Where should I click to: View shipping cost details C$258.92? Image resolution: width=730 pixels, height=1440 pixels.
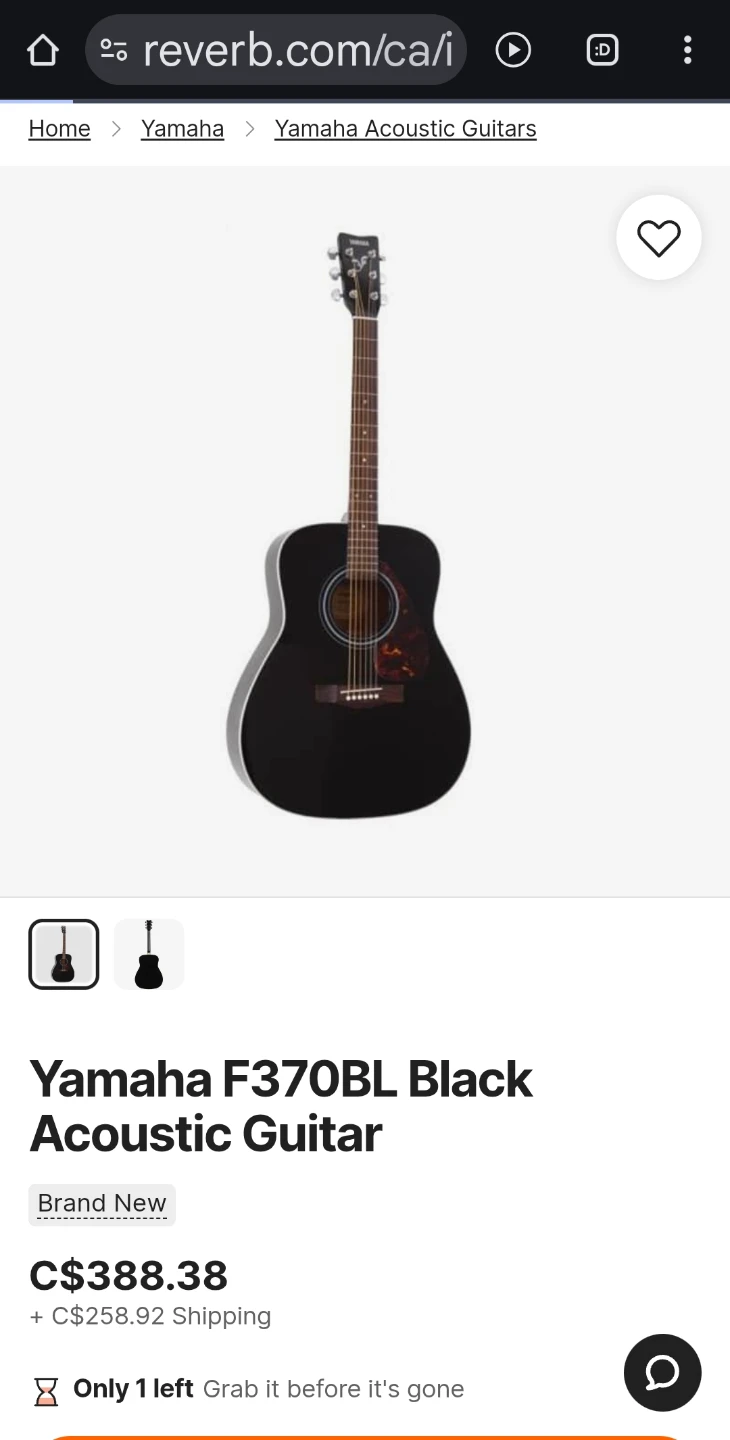point(150,1316)
